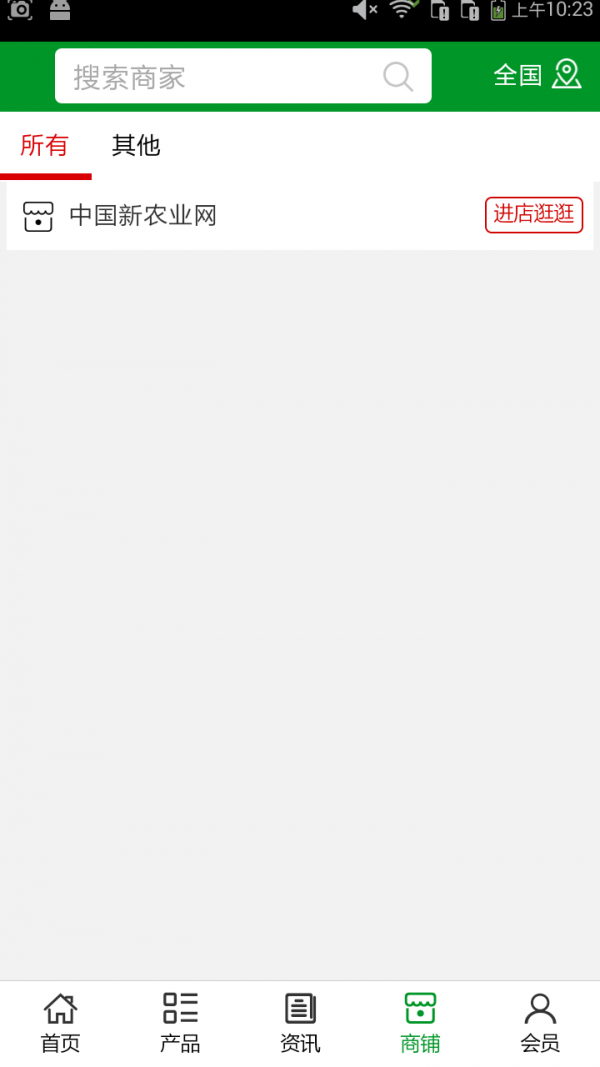This screenshot has width=600, height=1067.
Task: Open the 会员 member tab
Action: click(x=540, y=1023)
